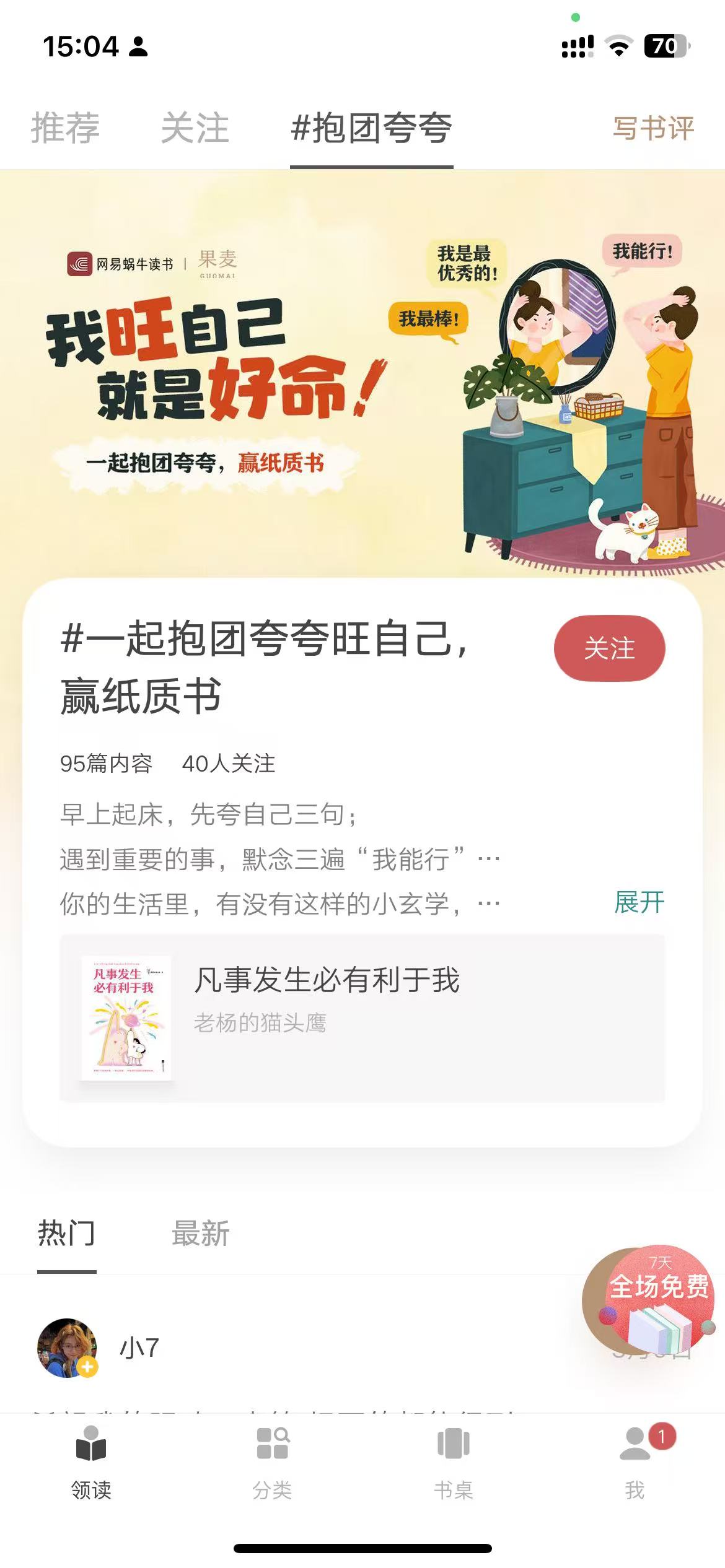Open the 分类 bottom tab
The height and width of the screenshot is (1568, 725).
tap(272, 1463)
